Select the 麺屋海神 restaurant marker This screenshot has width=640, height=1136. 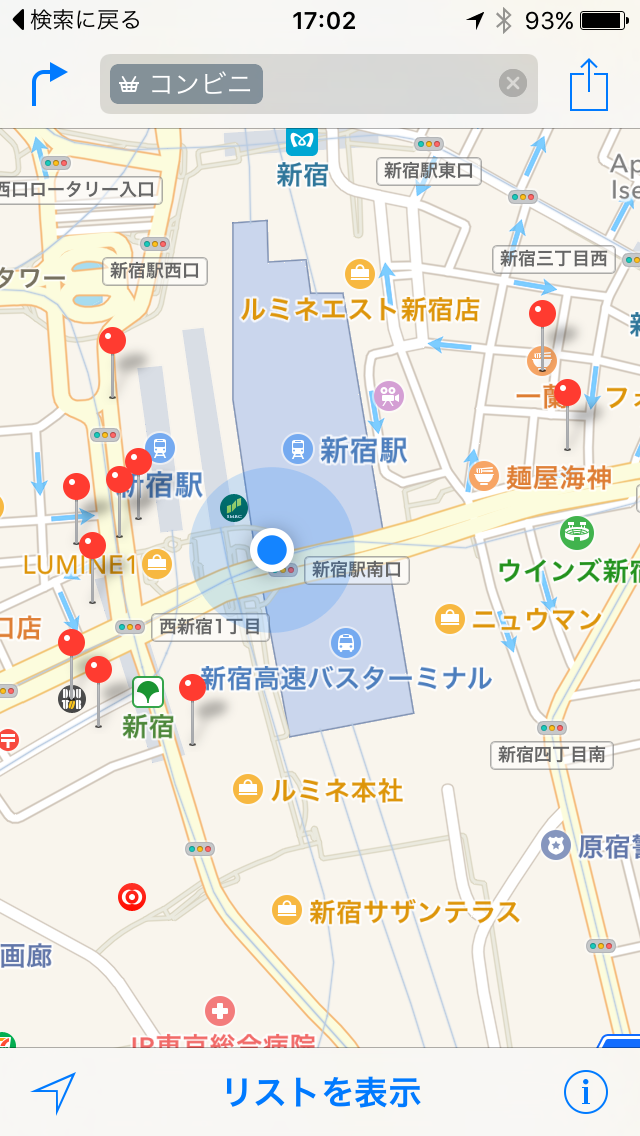(483, 477)
